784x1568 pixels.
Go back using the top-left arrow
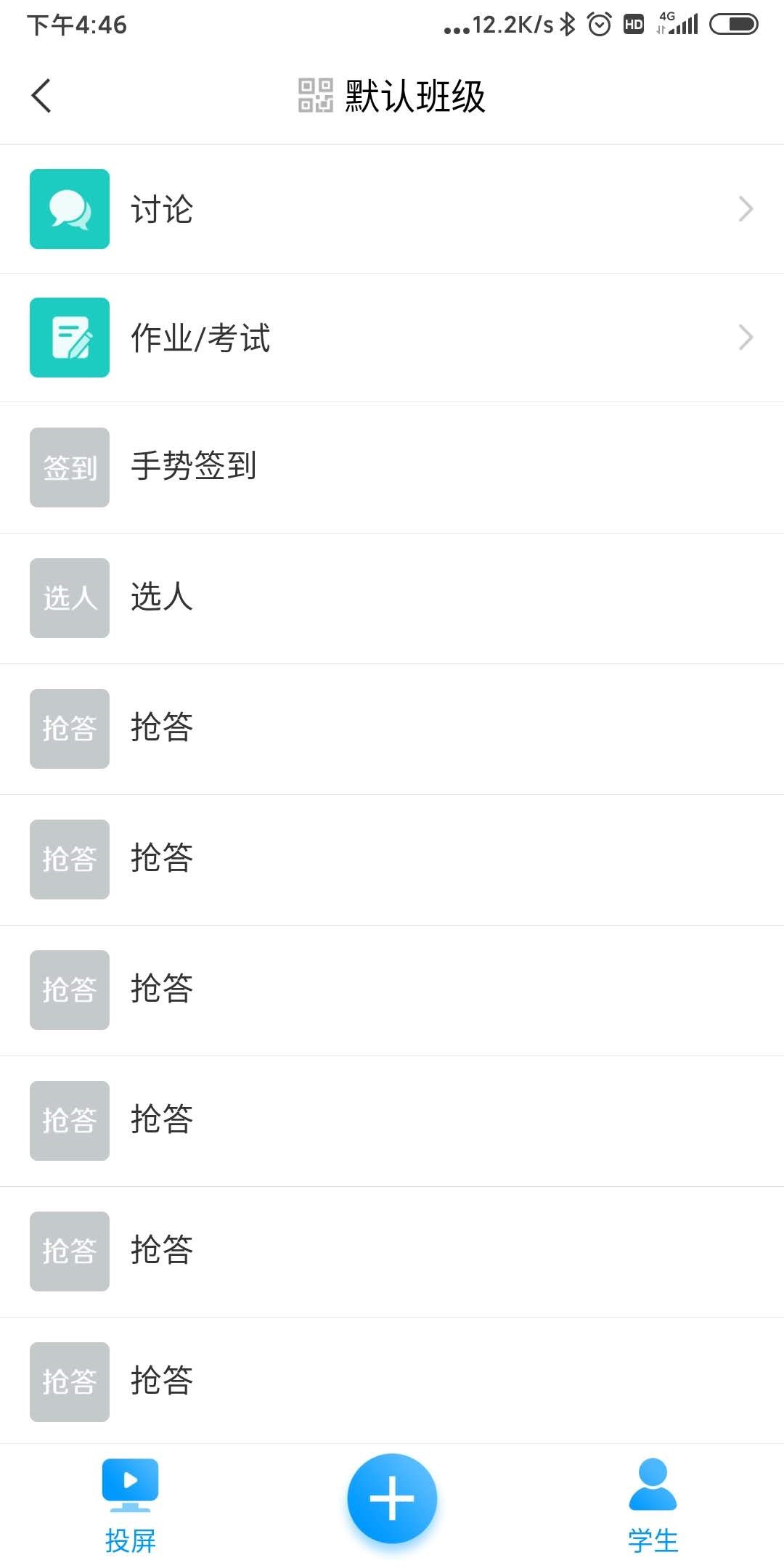(x=41, y=96)
